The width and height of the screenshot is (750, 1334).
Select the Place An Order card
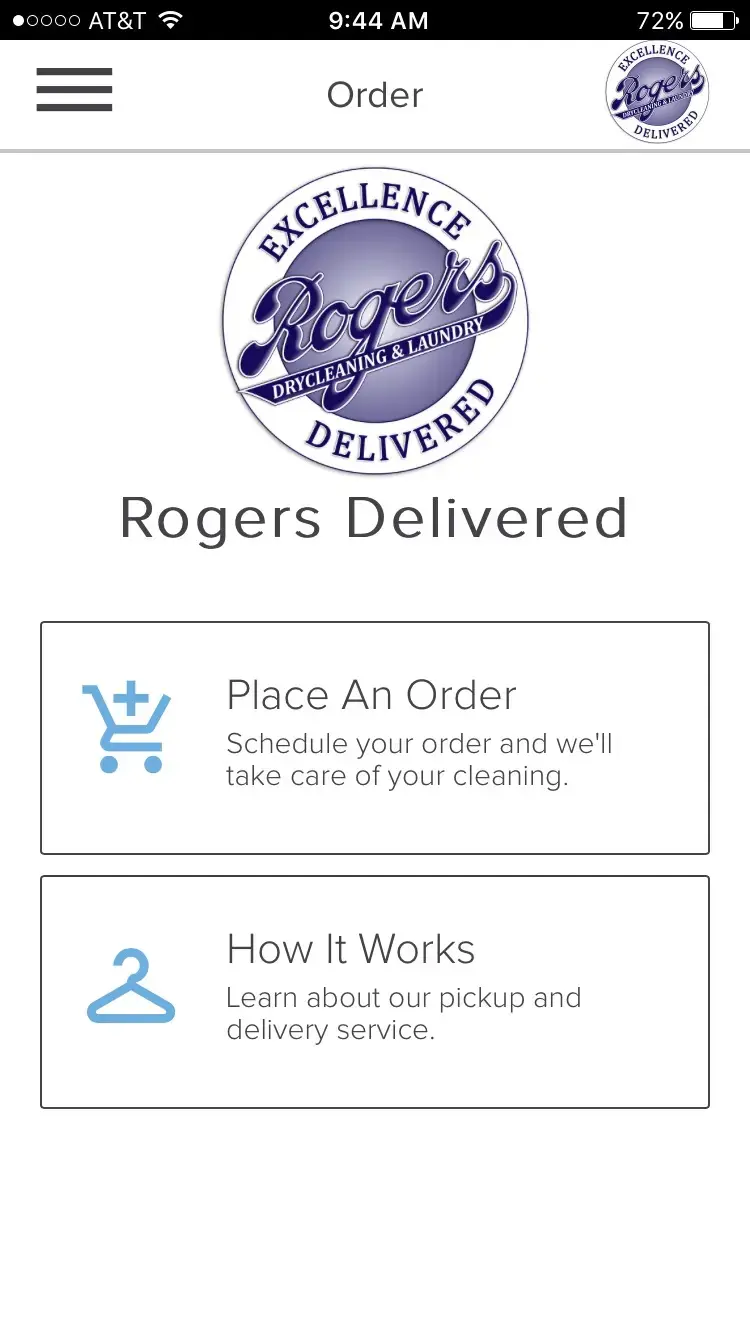pyautogui.click(x=375, y=738)
